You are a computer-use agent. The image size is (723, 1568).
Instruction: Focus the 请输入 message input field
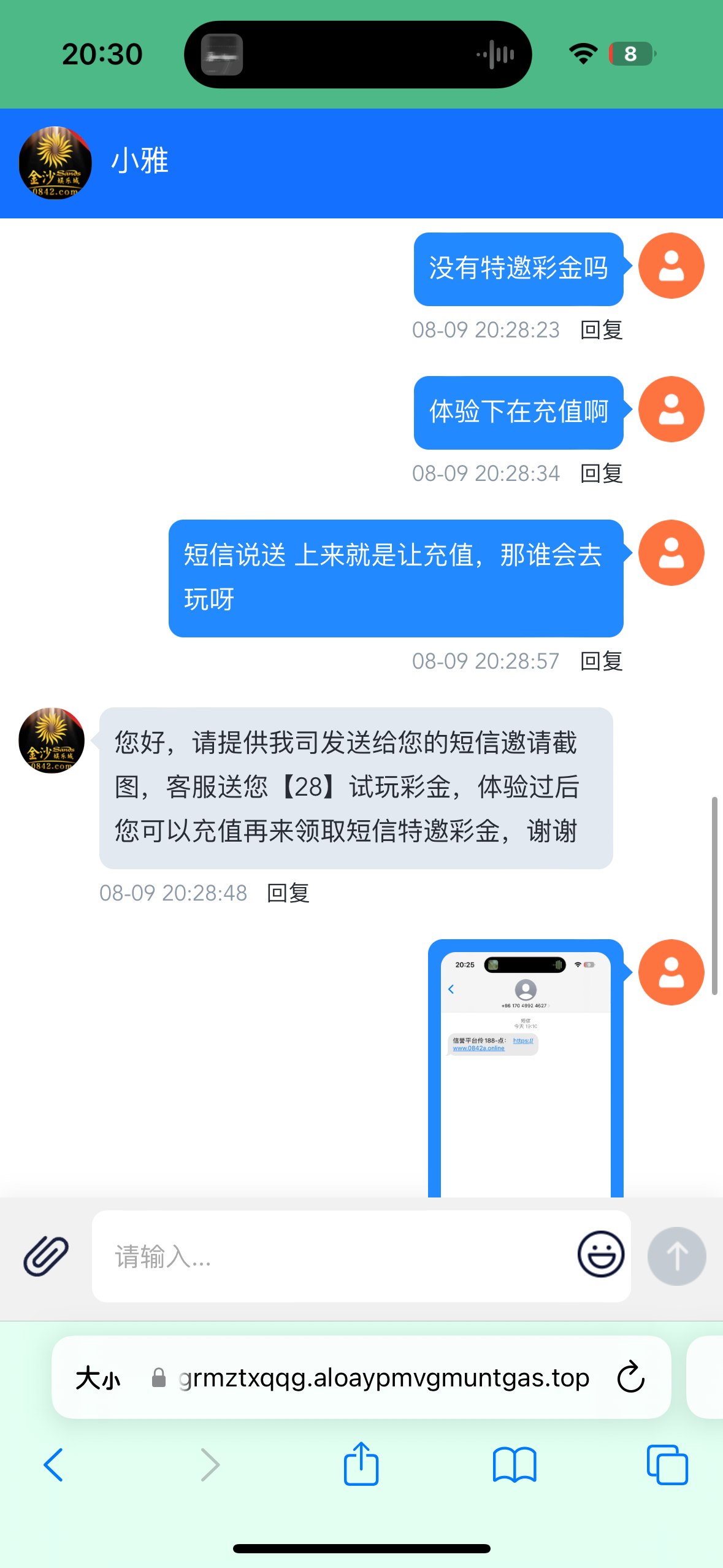coord(331,1256)
